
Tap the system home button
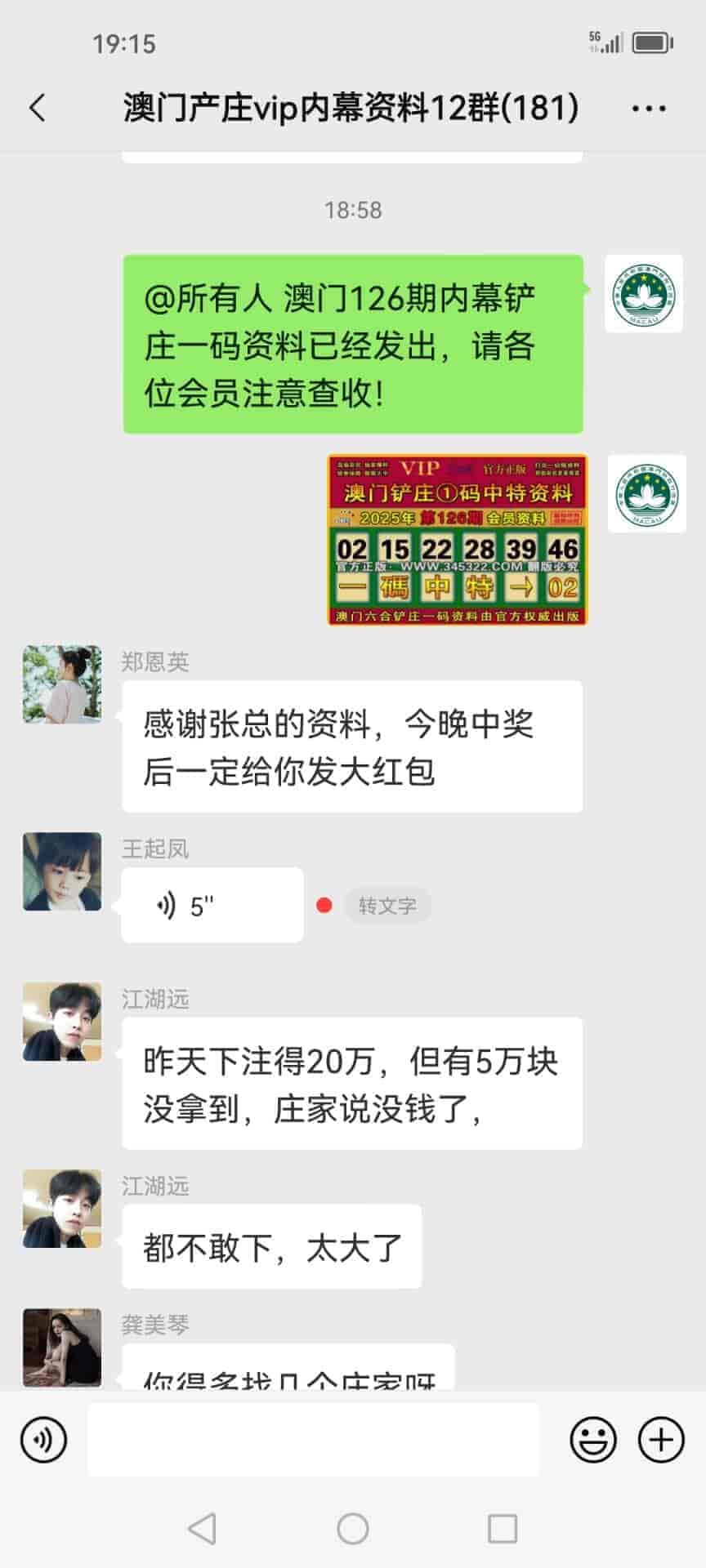(353, 1529)
